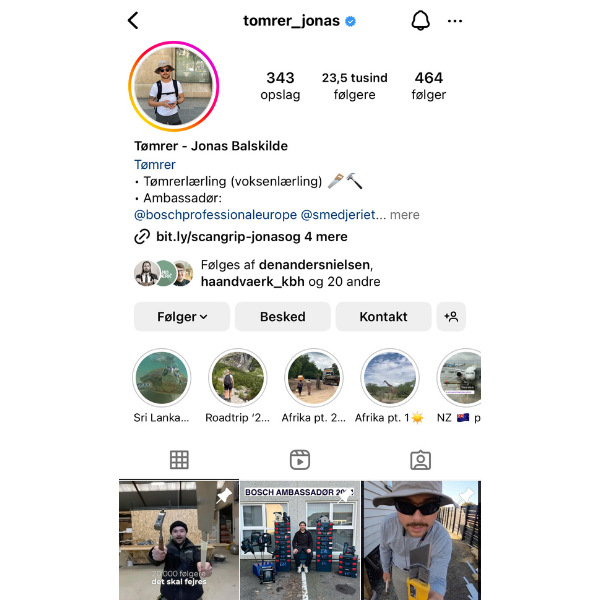Open the Følger dropdown button
600x600 pixels.
182,317
